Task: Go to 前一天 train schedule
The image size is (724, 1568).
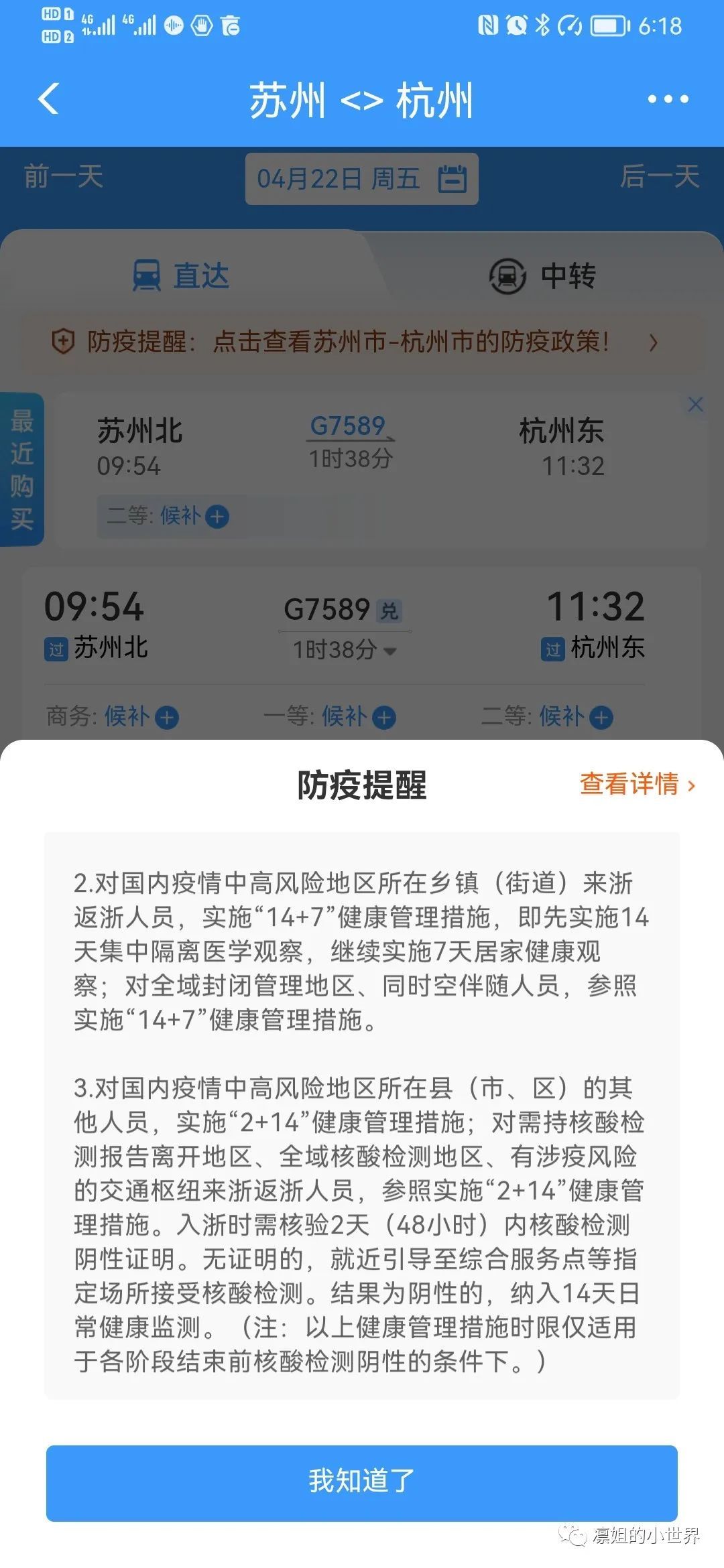Action: [x=64, y=178]
